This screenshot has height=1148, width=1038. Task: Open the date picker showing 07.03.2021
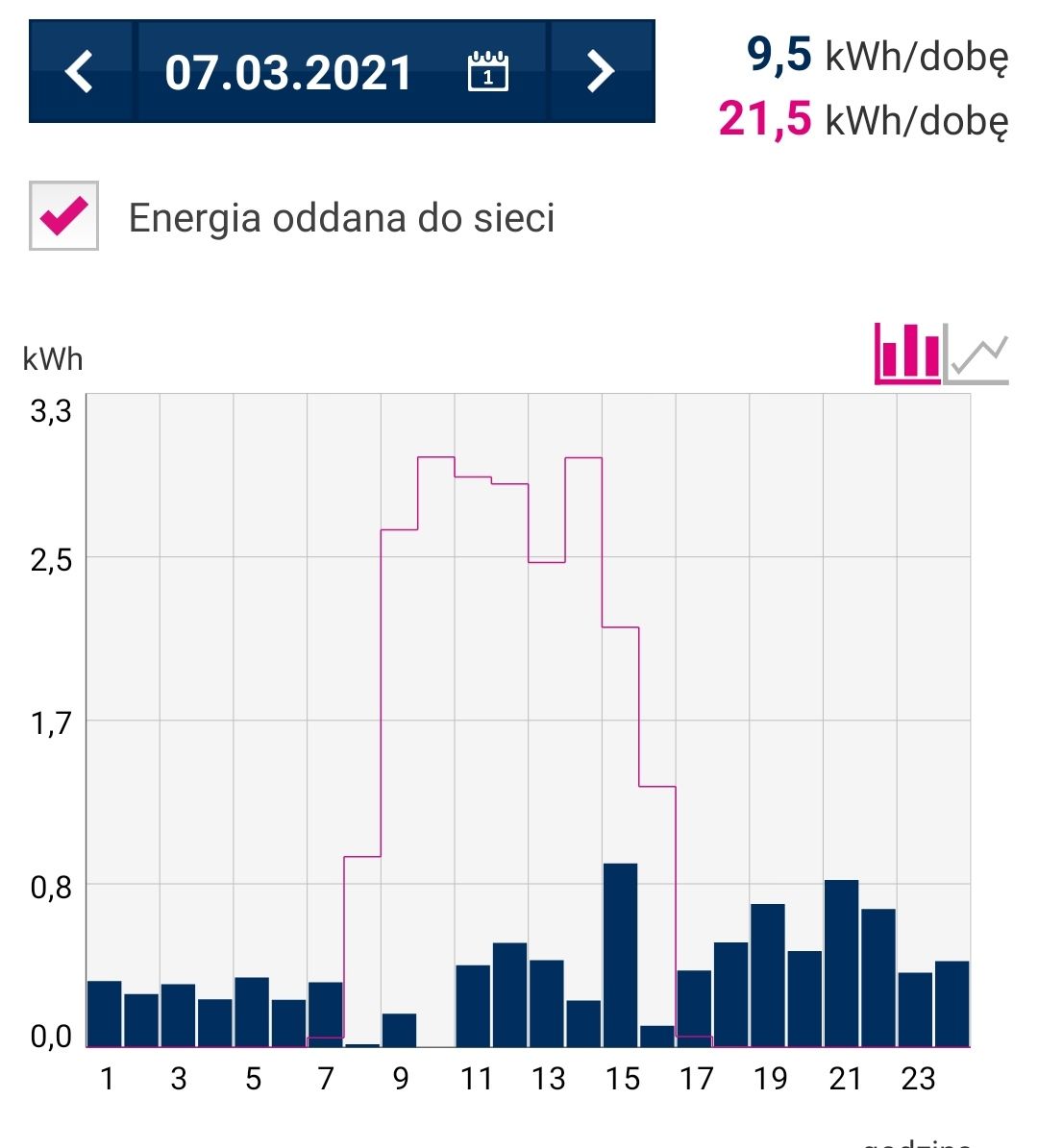[341, 71]
